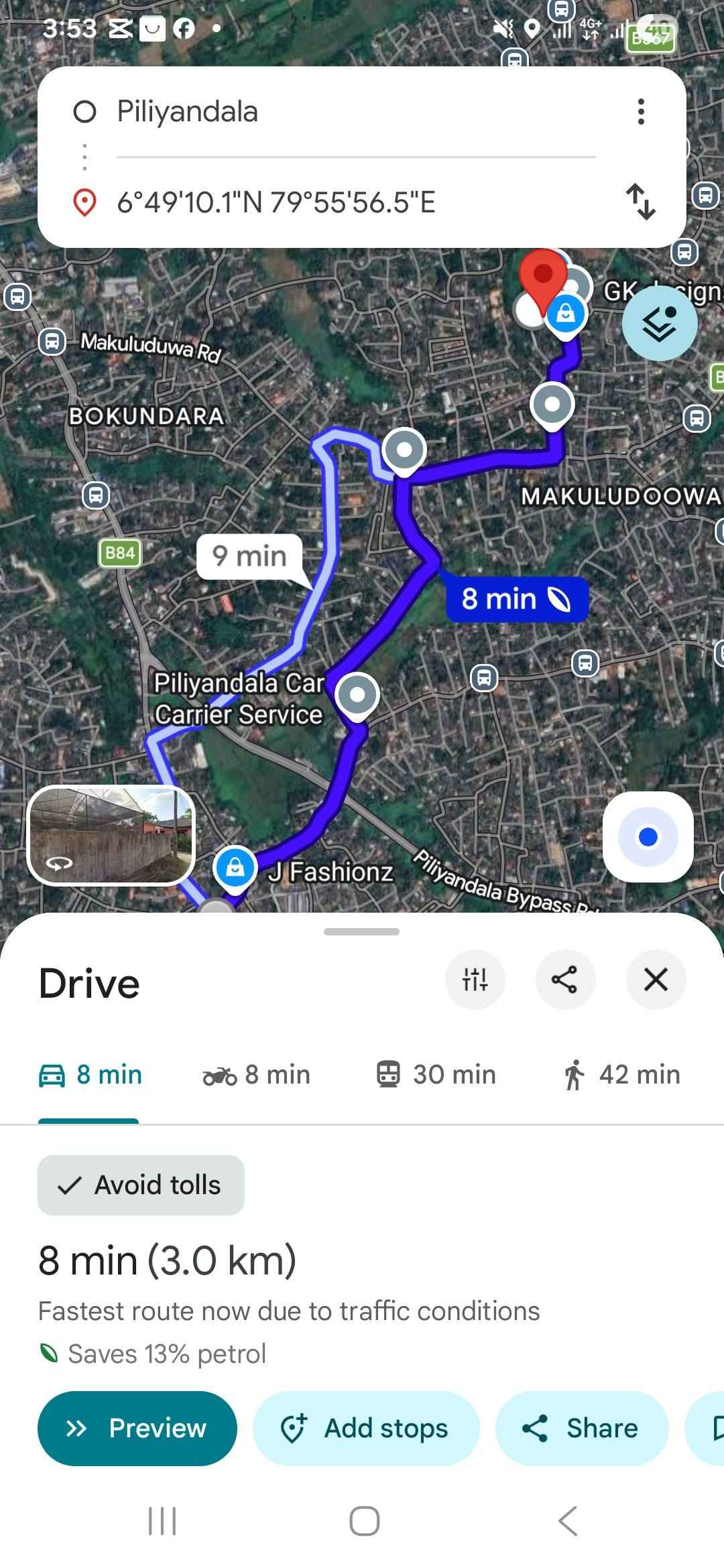Viewport: 724px width, 1568px height.
Task: Tap the share icon beside Drive
Action: coord(565,980)
